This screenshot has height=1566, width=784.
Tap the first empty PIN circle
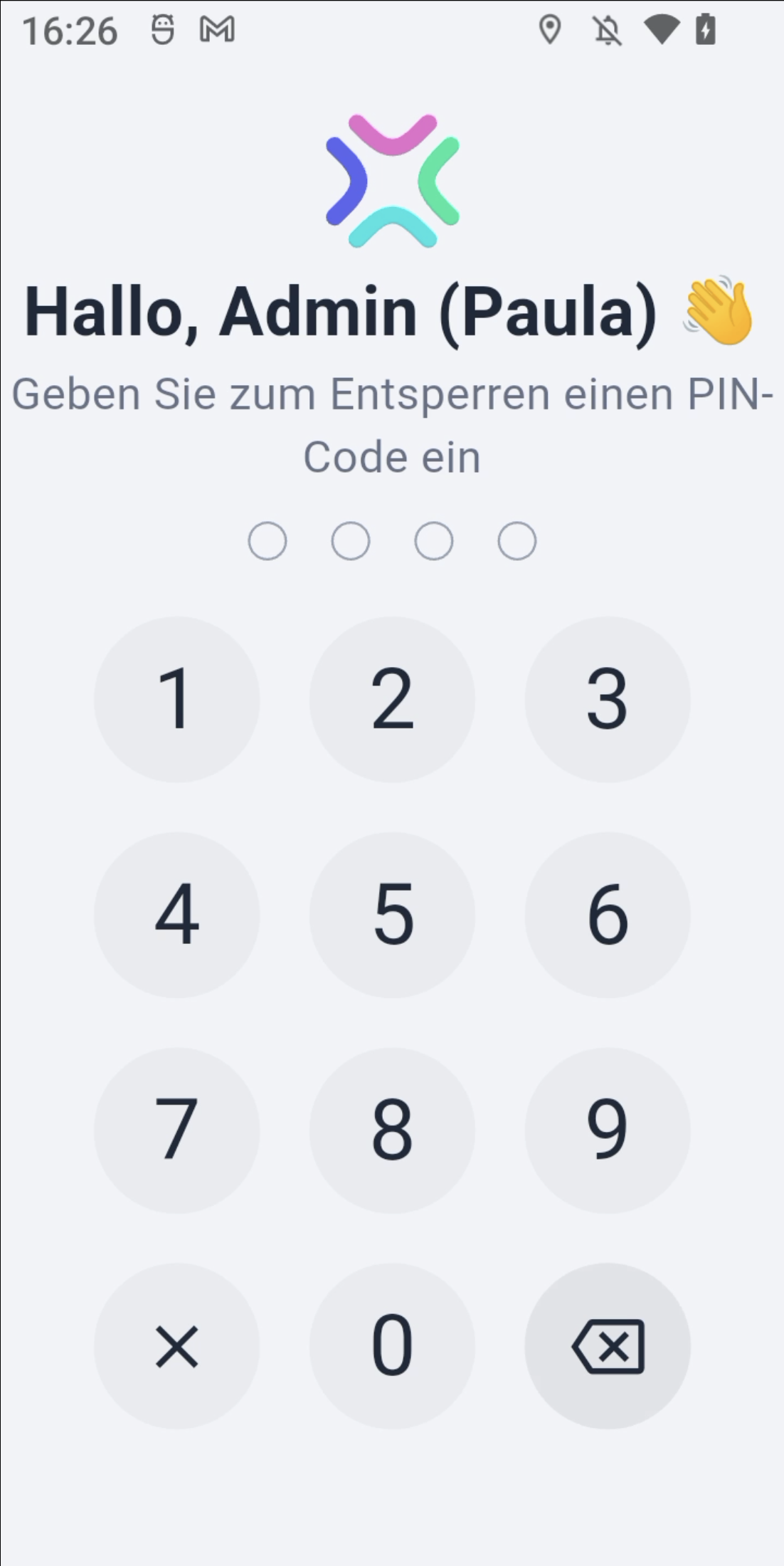coord(267,540)
